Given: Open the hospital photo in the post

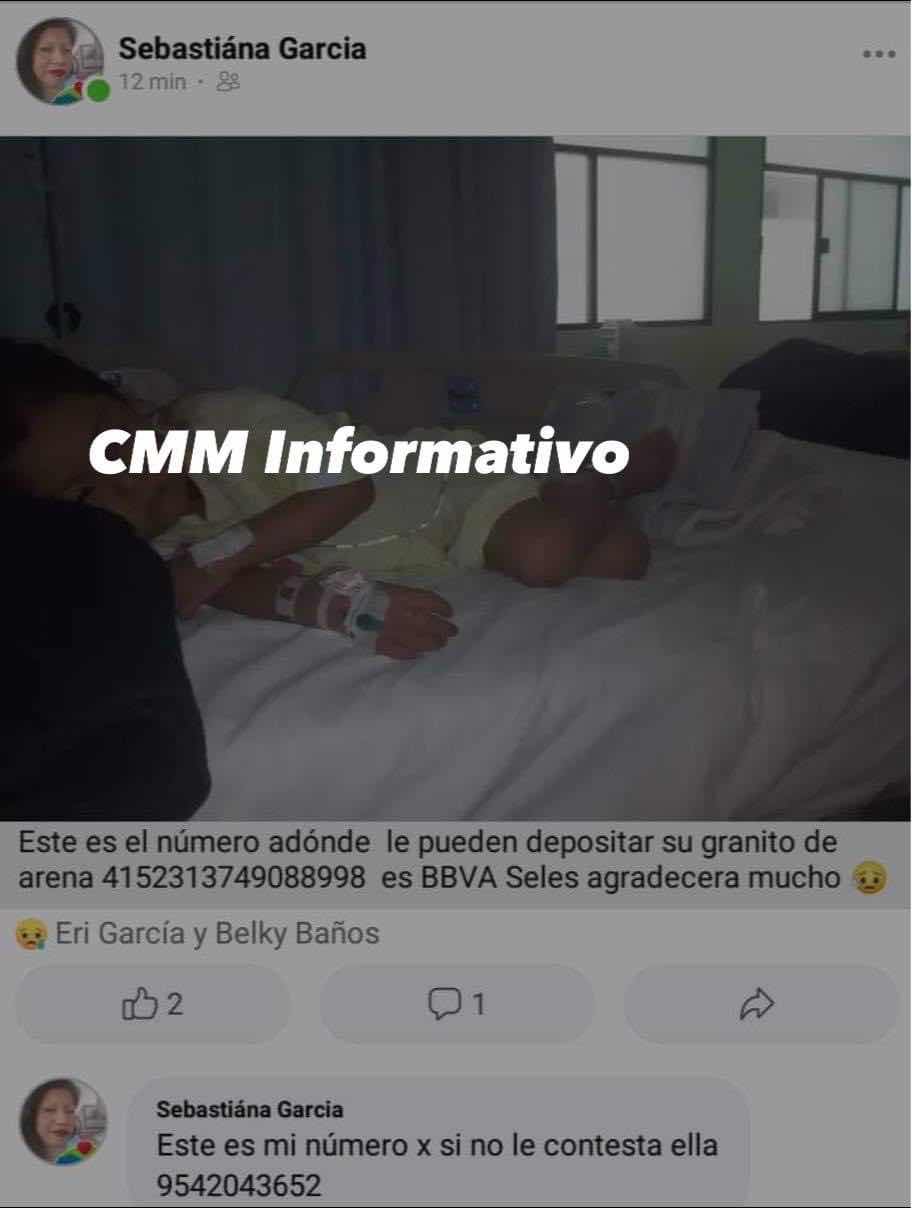Looking at the screenshot, I should pyautogui.click(x=456, y=478).
